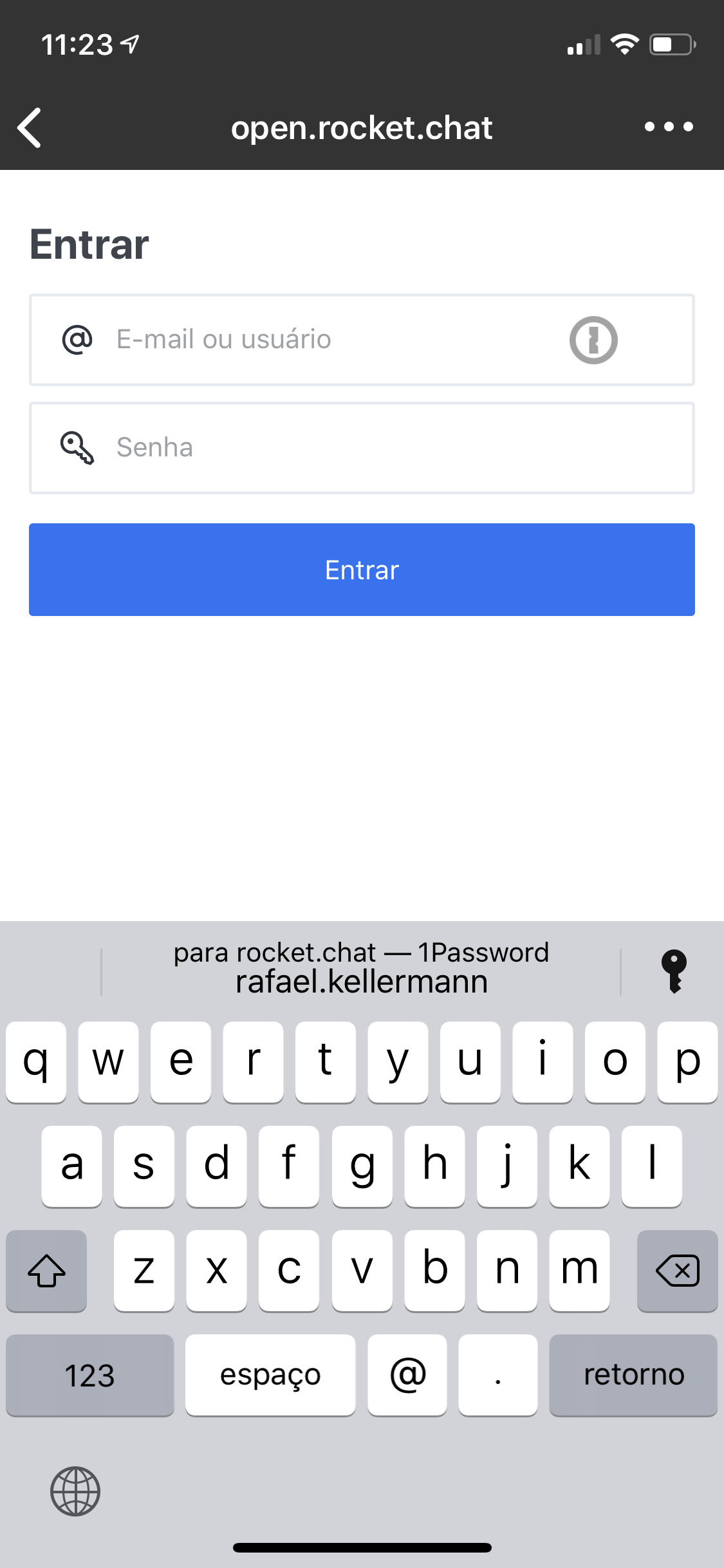Tap the blue Entrar button
Viewport: 724px width, 1568px height.
pyautogui.click(x=362, y=570)
